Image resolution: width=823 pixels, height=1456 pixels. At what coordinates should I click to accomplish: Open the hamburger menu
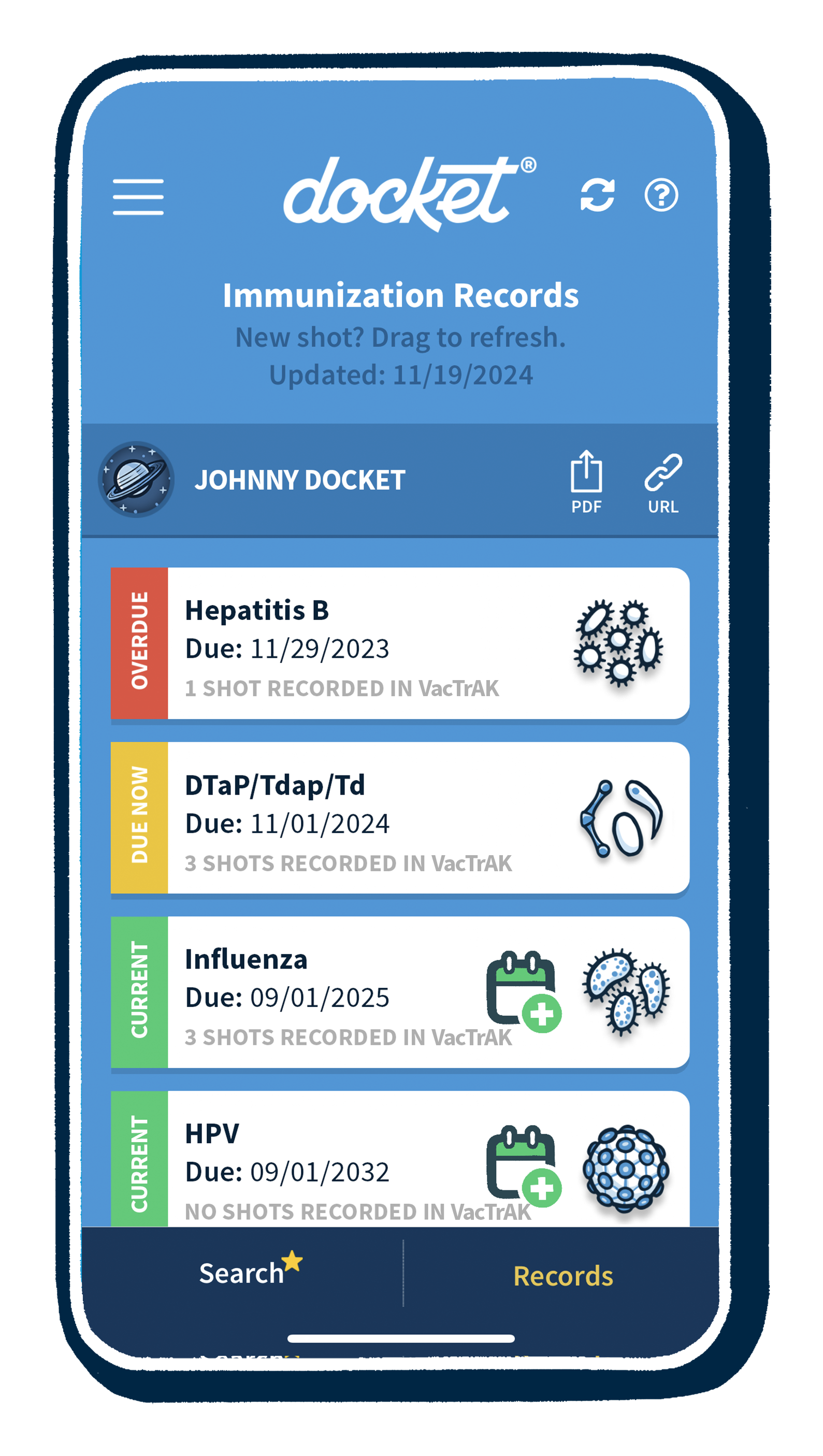click(x=138, y=197)
